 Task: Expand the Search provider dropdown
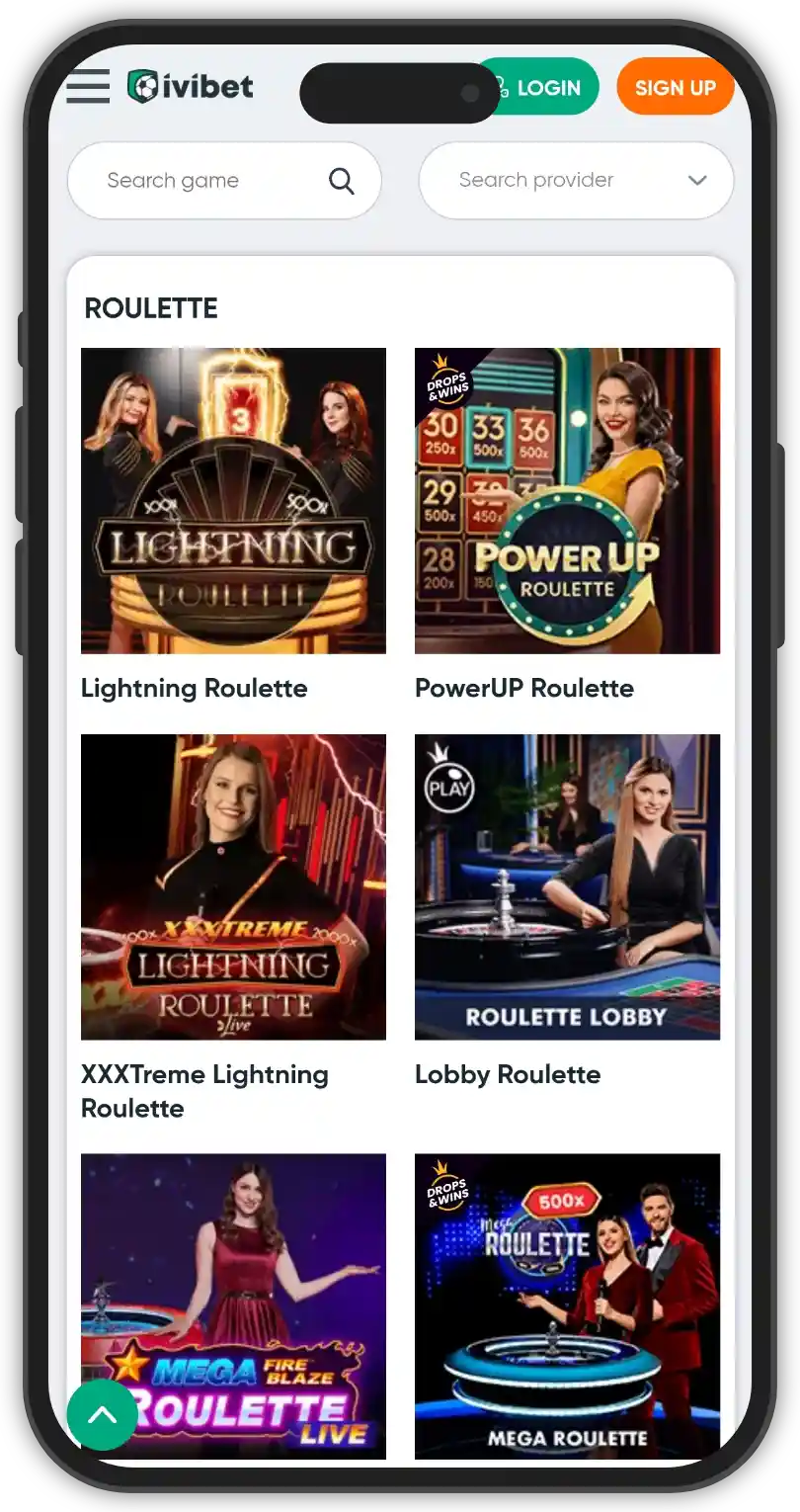tap(576, 181)
